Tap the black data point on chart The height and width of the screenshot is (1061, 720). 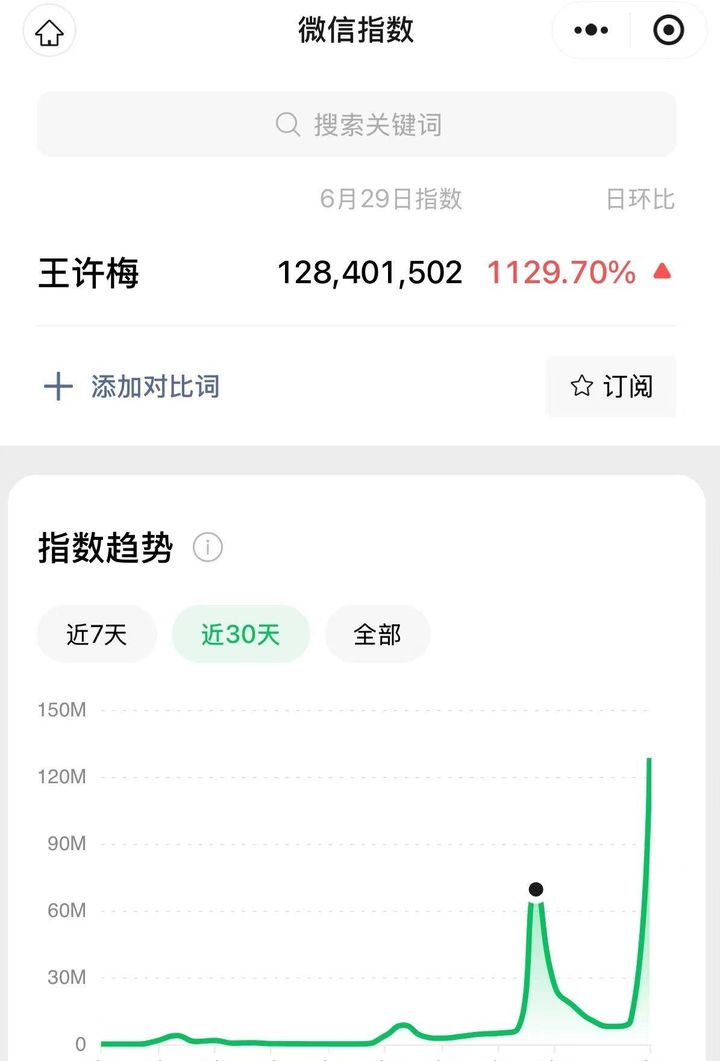(x=536, y=889)
